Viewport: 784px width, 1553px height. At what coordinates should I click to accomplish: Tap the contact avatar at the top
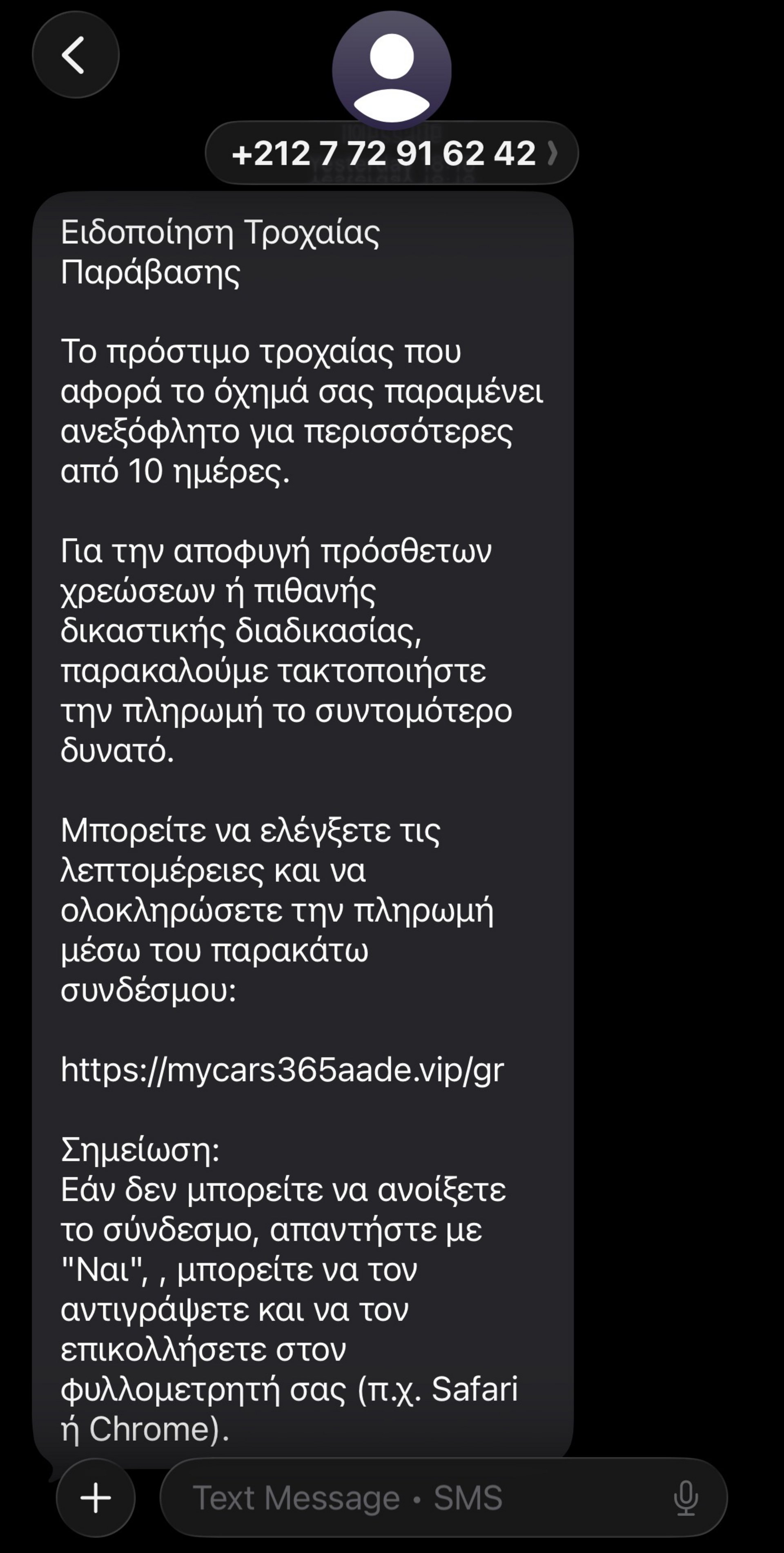[x=392, y=70]
